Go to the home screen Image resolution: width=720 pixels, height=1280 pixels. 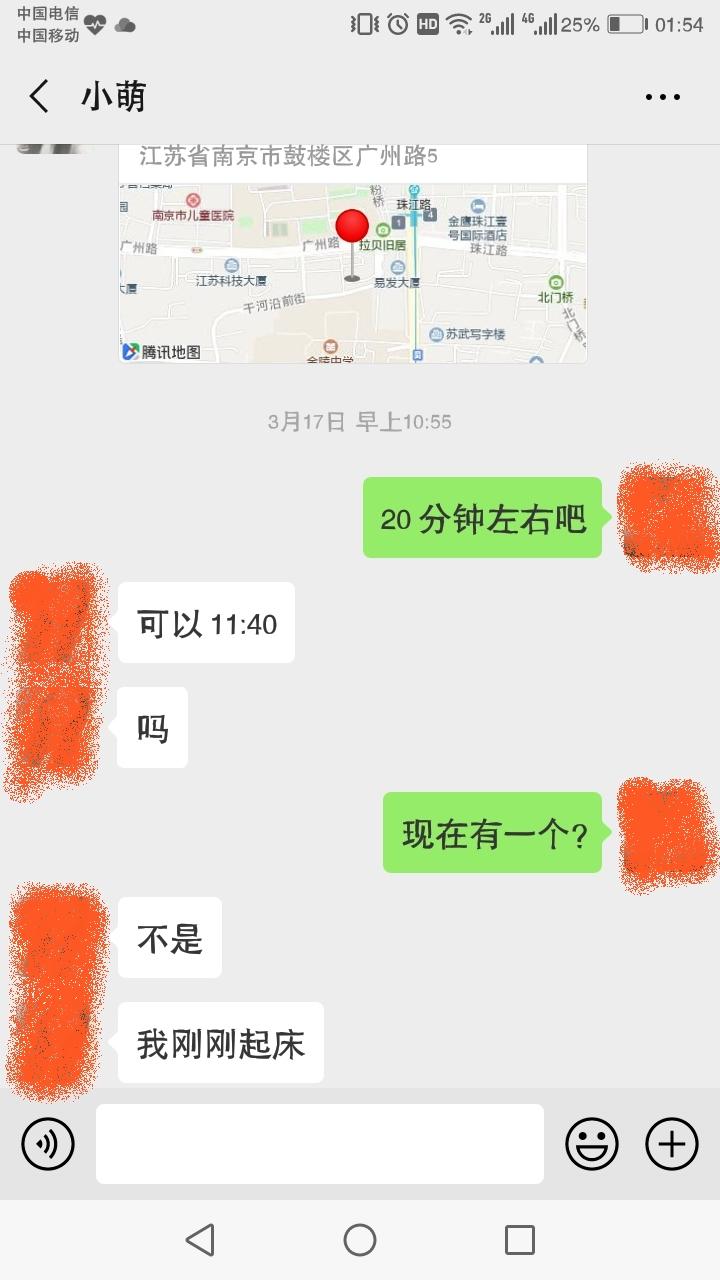coord(360,1240)
